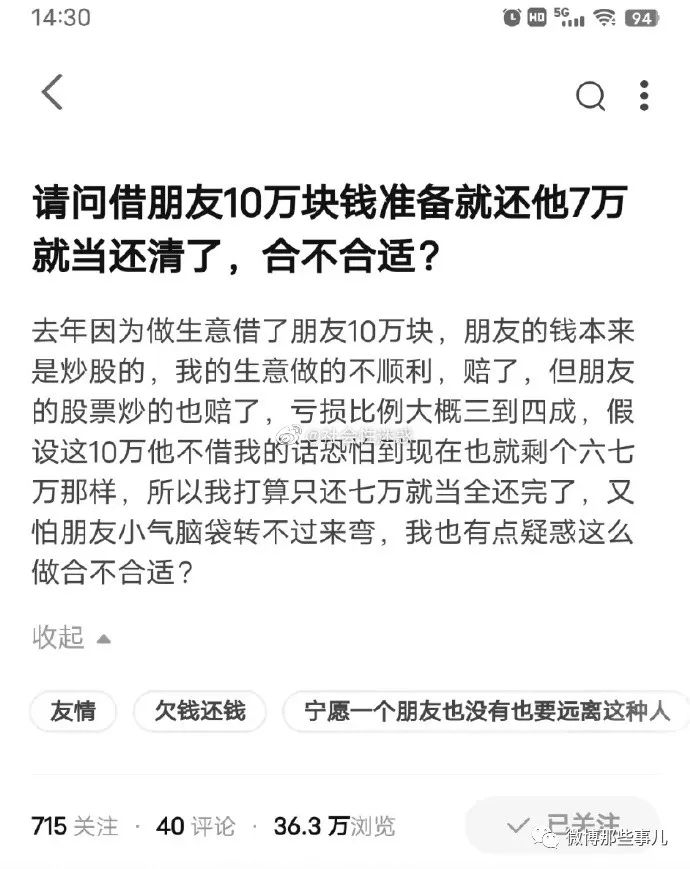
Task: Unfollow the question via 已关注 button
Action: click(565, 824)
